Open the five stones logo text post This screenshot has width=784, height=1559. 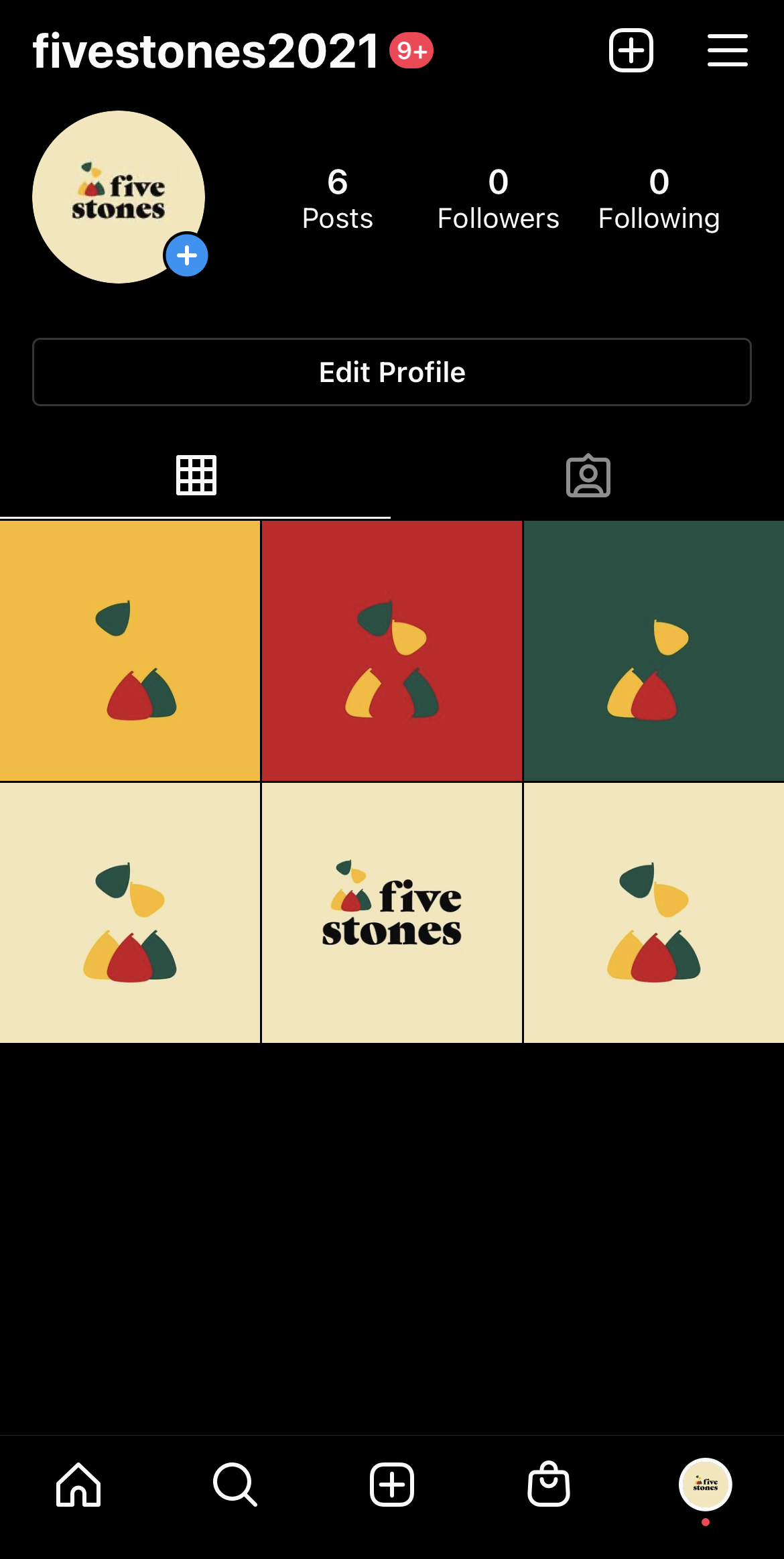click(392, 913)
